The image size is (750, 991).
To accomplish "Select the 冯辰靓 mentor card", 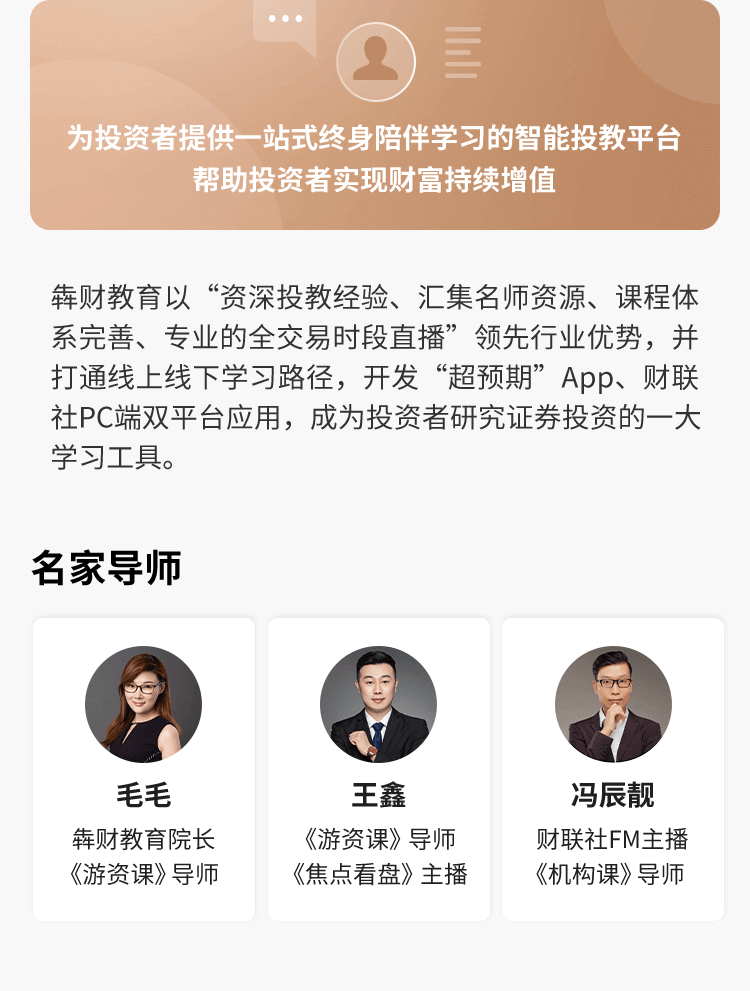I will click(x=612, y=768).
